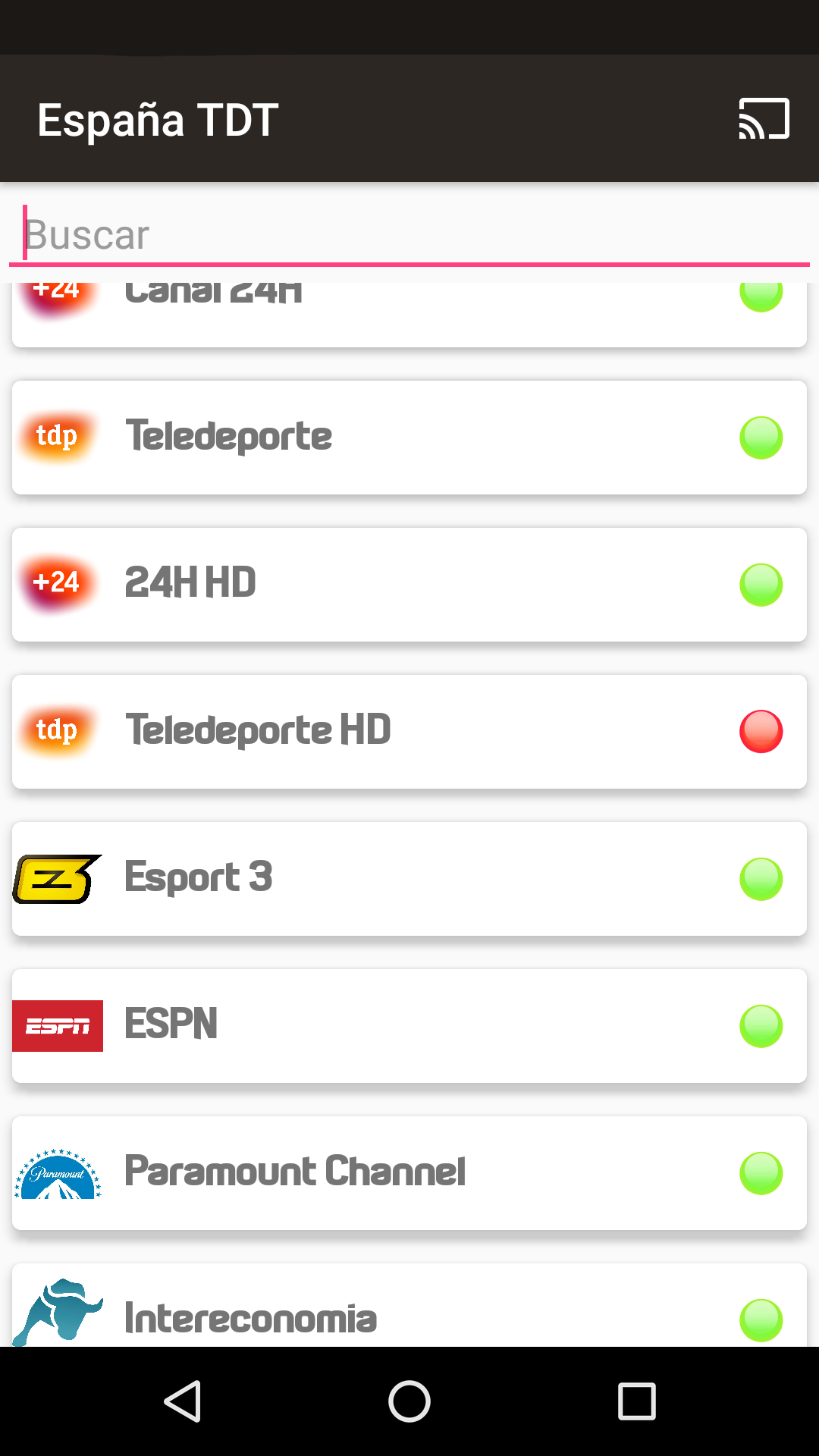Open the Teledeporte channel

coord(409,438)
